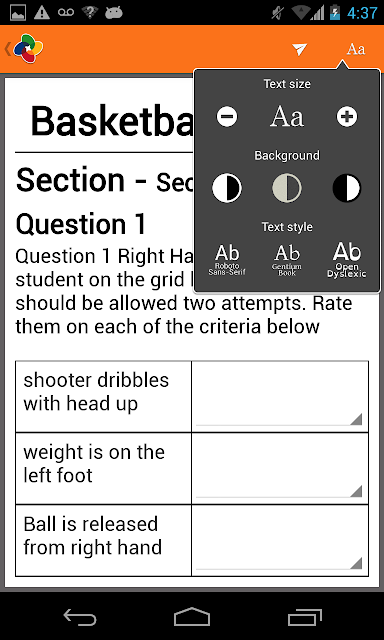Increase text size with plus button

tap(347, 117)
